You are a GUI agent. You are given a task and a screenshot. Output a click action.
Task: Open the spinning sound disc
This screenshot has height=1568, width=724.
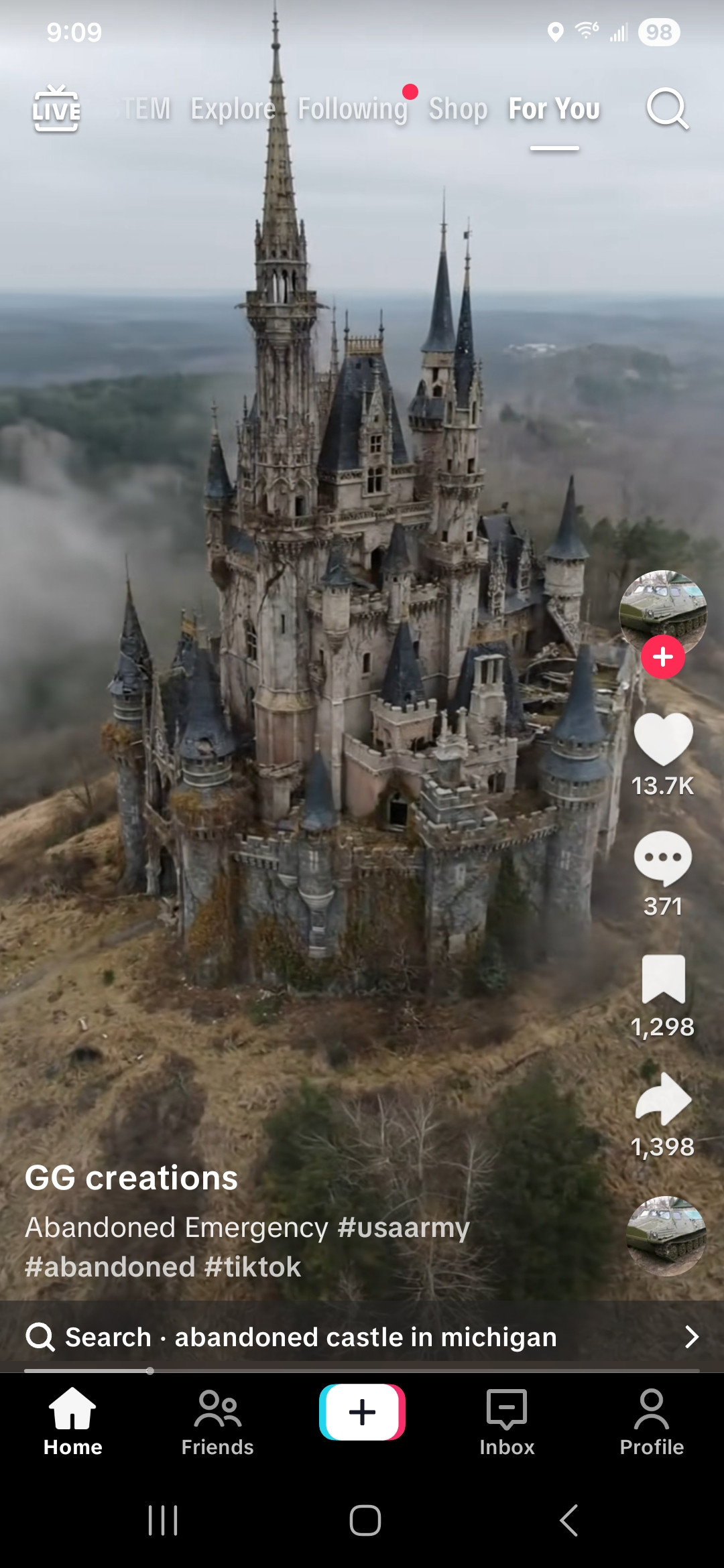tap(666, 1236)
